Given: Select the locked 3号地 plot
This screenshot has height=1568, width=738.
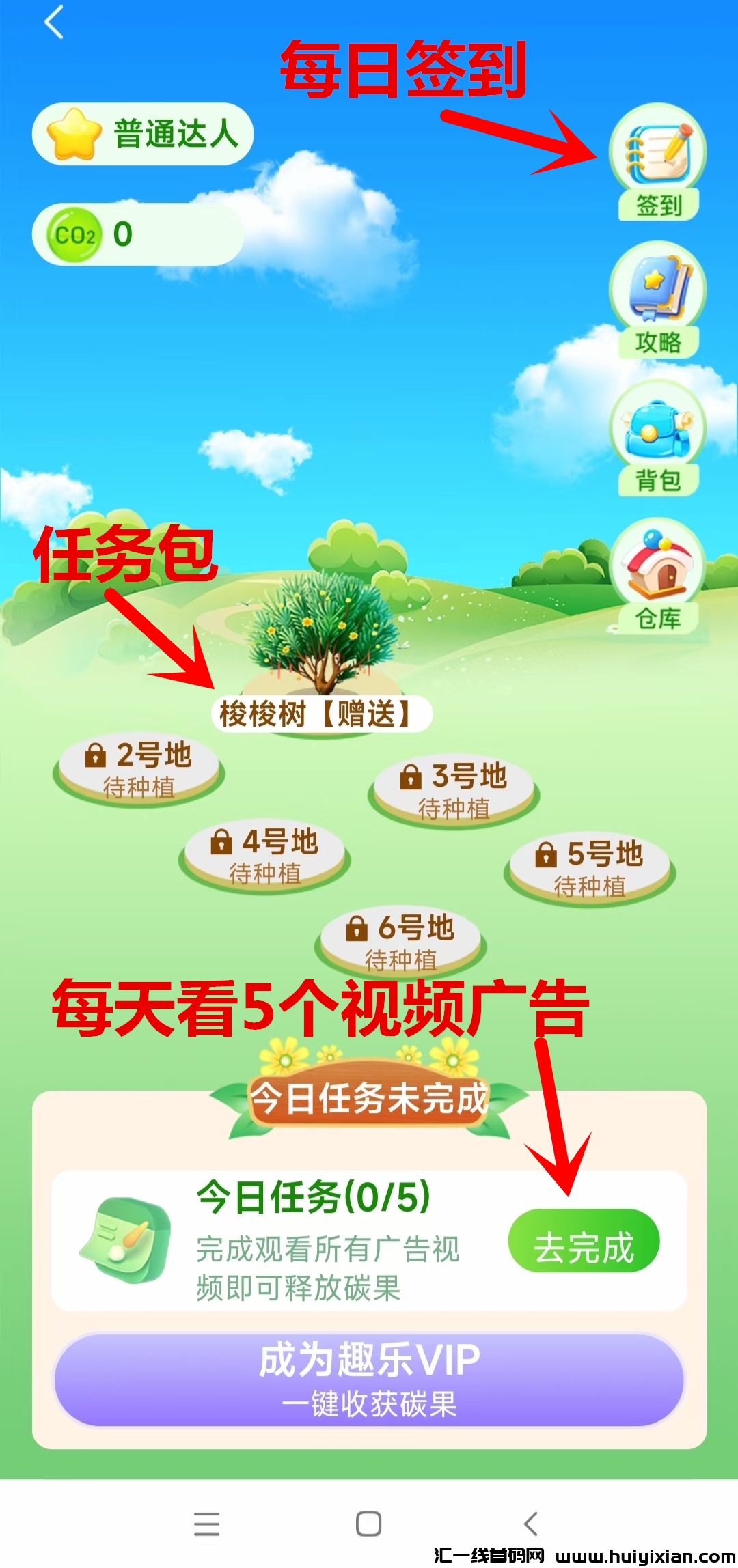Looking at the screenshot, I should pos(454,791).
